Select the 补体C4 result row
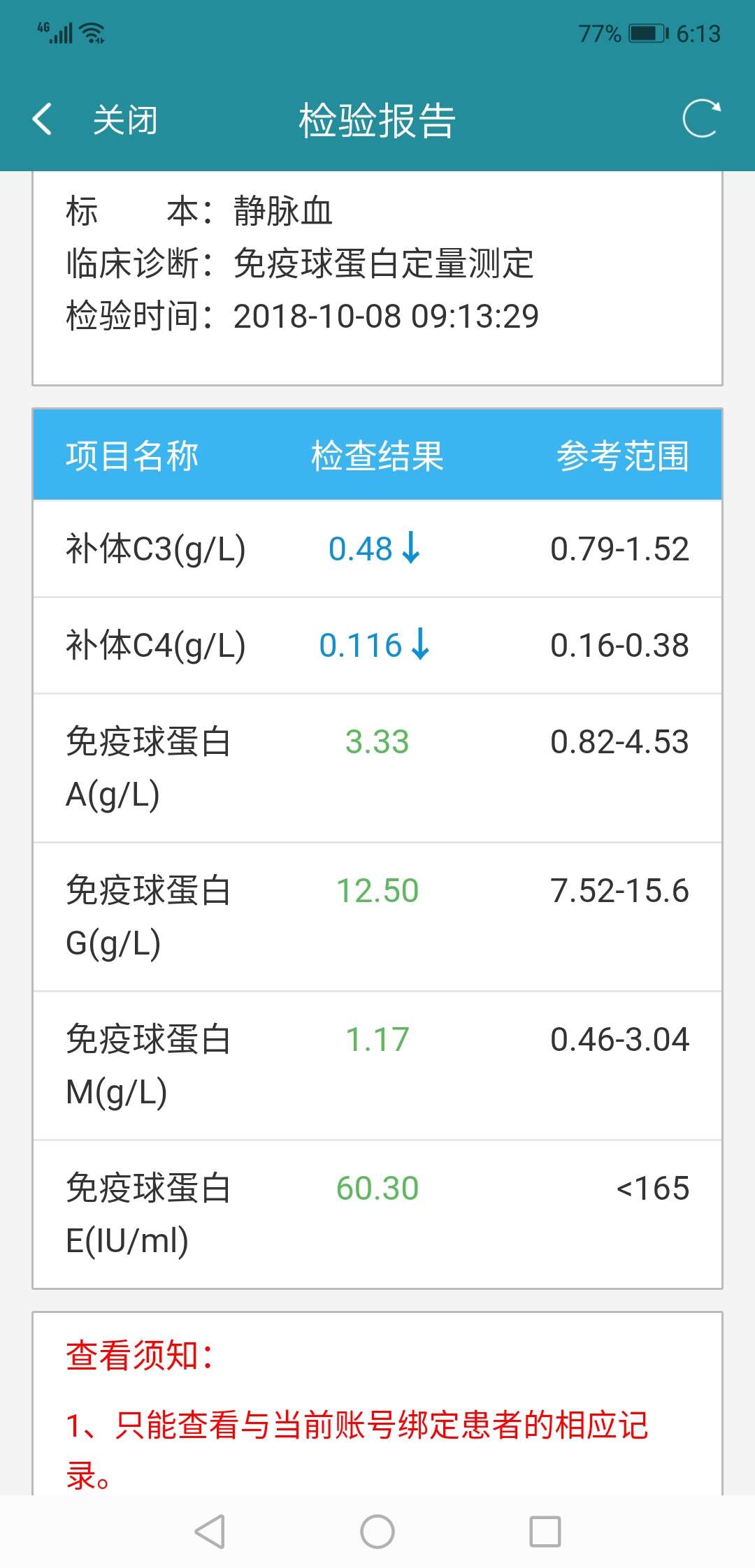 pos(377,646)
